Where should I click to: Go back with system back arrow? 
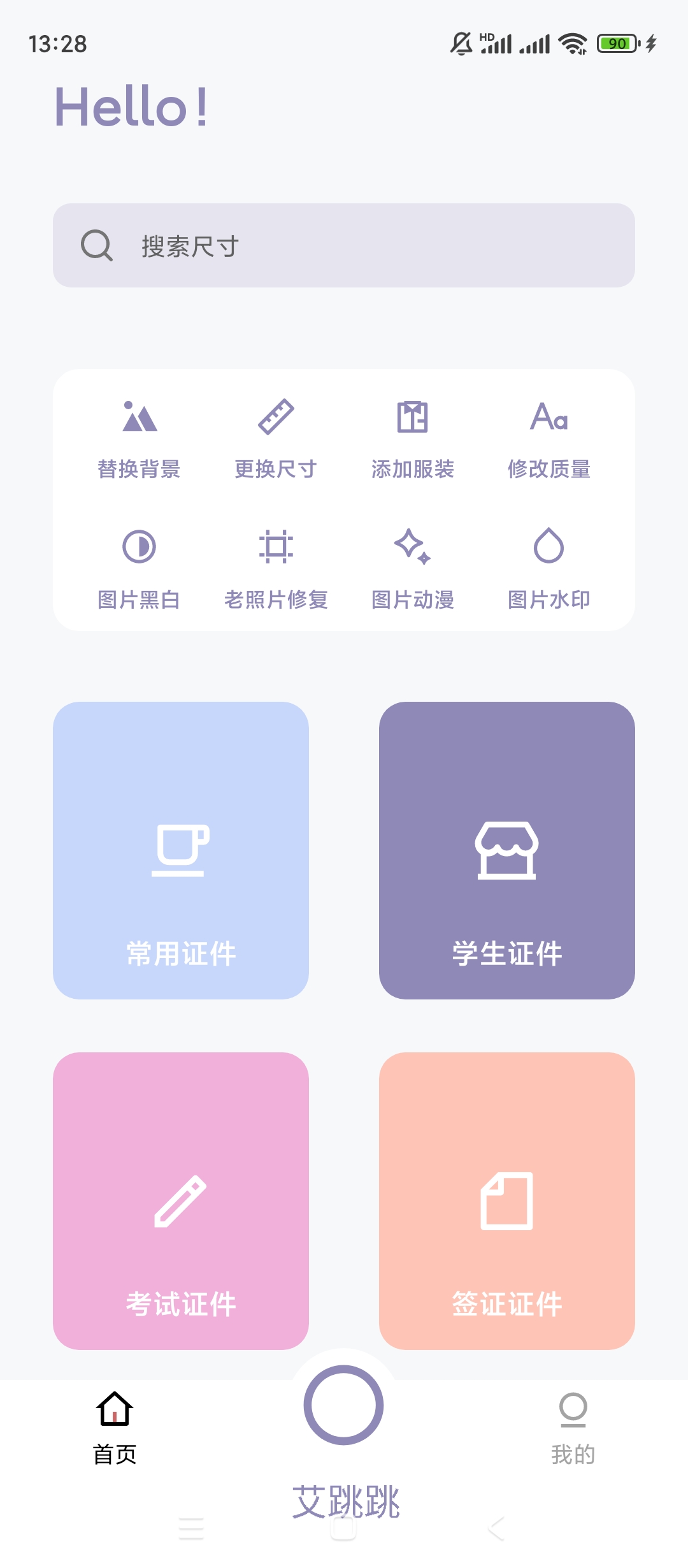(x=496, y=1528)
